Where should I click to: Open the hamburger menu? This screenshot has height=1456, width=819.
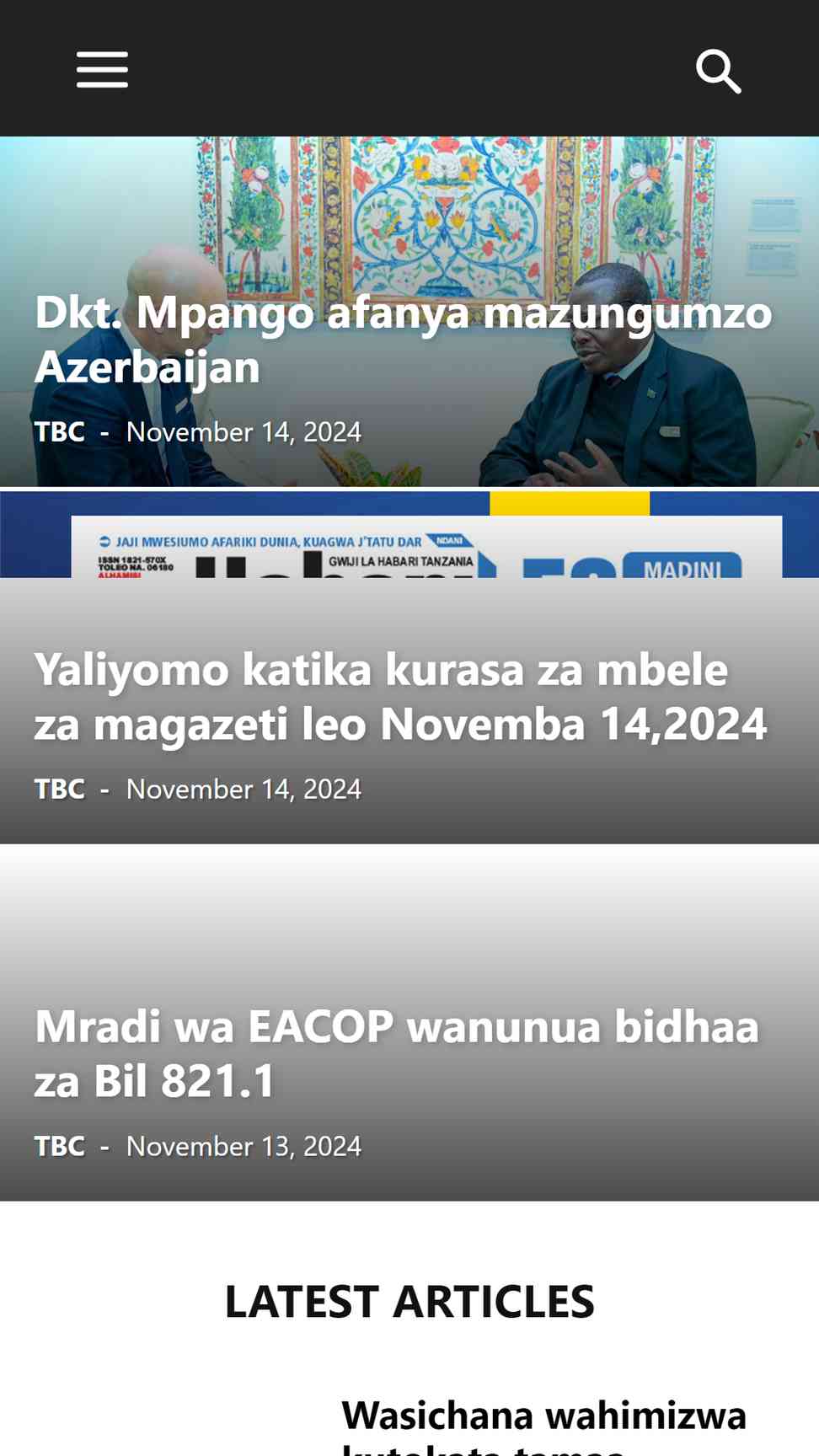tap(102, 70)
